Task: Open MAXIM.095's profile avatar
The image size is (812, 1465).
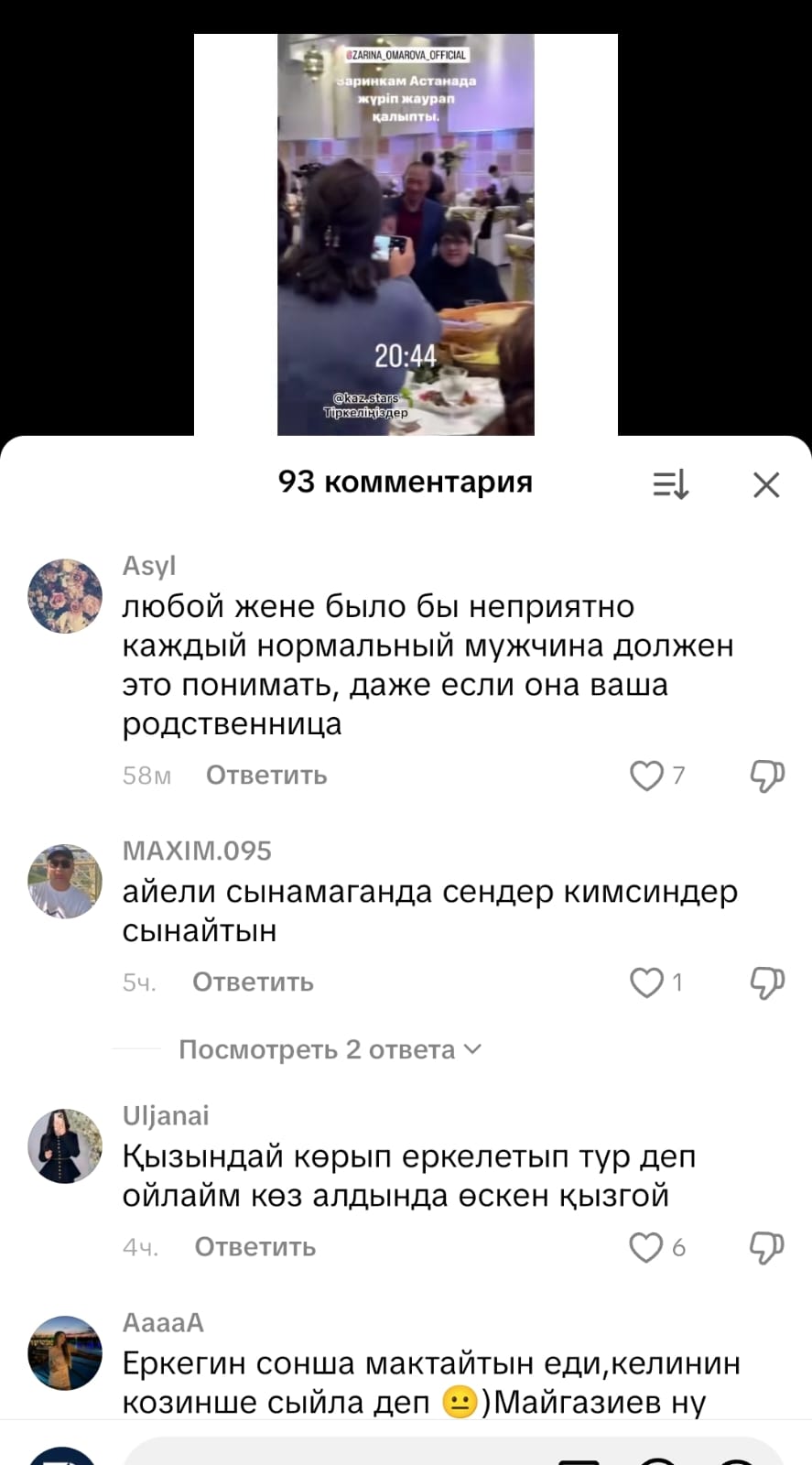Action: point(65,881)
